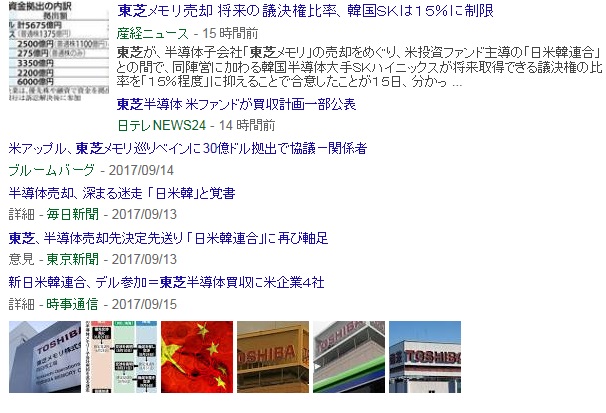The width and height of the screenshot is (606, 413).
Task: Open headline 東芝メモリ売却 将来の議決権比率
Action: [x=355, y=13]
